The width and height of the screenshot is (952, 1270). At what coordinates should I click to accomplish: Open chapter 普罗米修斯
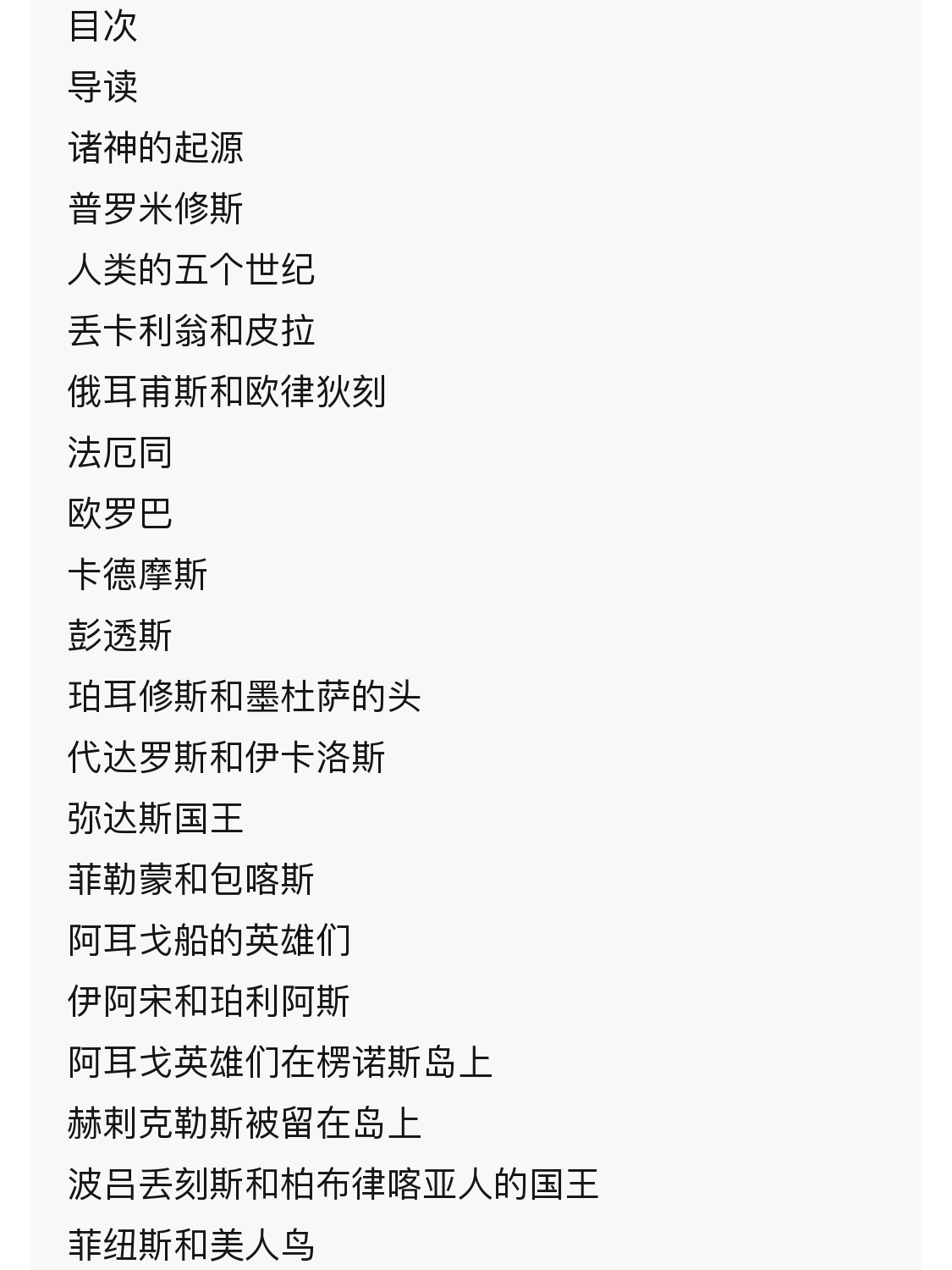point(156,209)
